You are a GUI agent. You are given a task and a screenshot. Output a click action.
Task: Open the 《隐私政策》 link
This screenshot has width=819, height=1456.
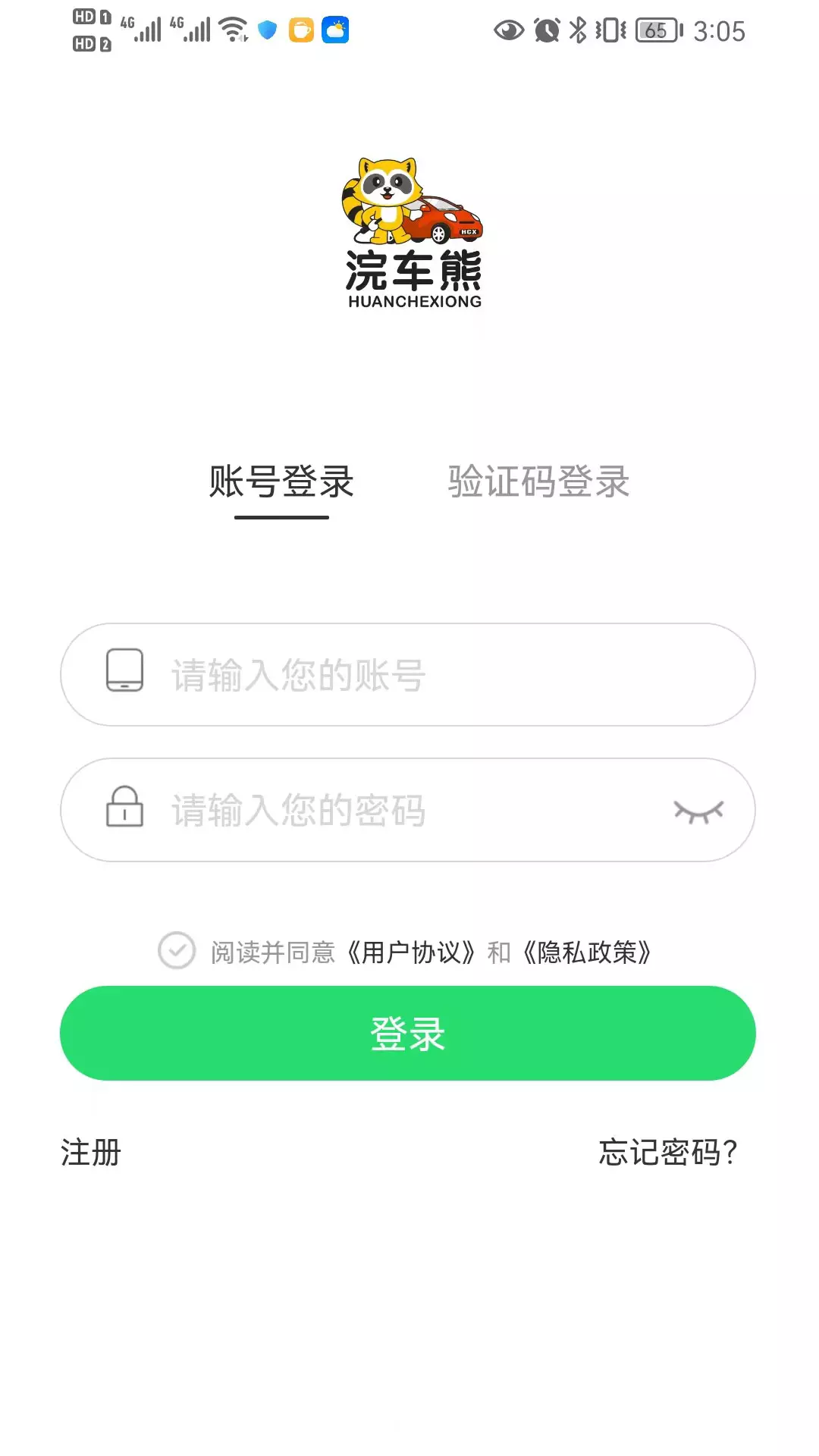586,952
